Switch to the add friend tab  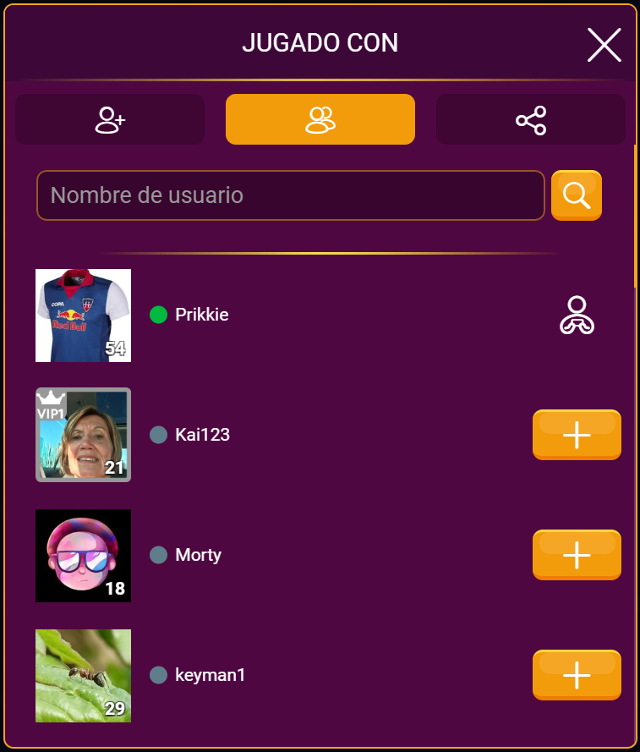pyautogui.click(x=110, y=120)
